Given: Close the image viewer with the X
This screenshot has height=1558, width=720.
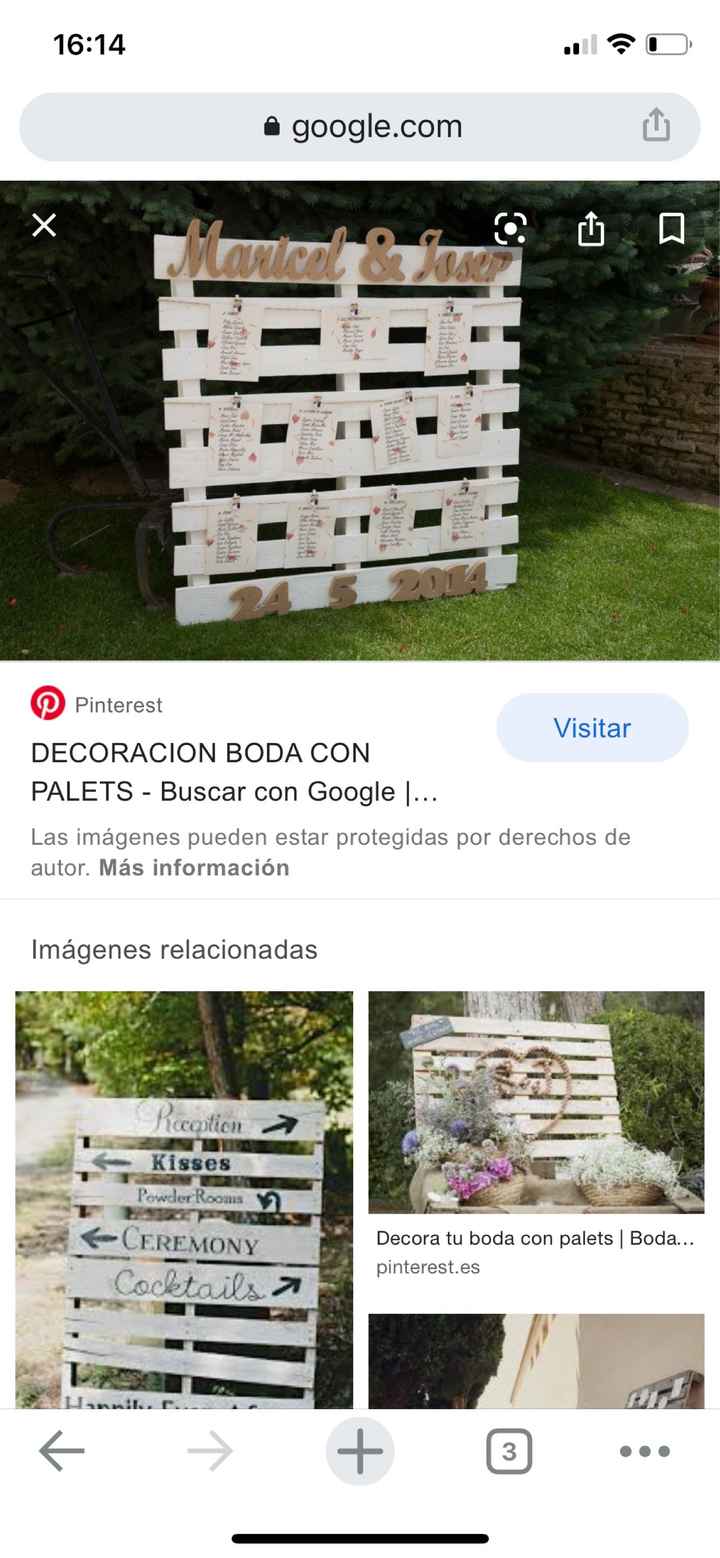Looking at the screenshot, I should point(44,226).
